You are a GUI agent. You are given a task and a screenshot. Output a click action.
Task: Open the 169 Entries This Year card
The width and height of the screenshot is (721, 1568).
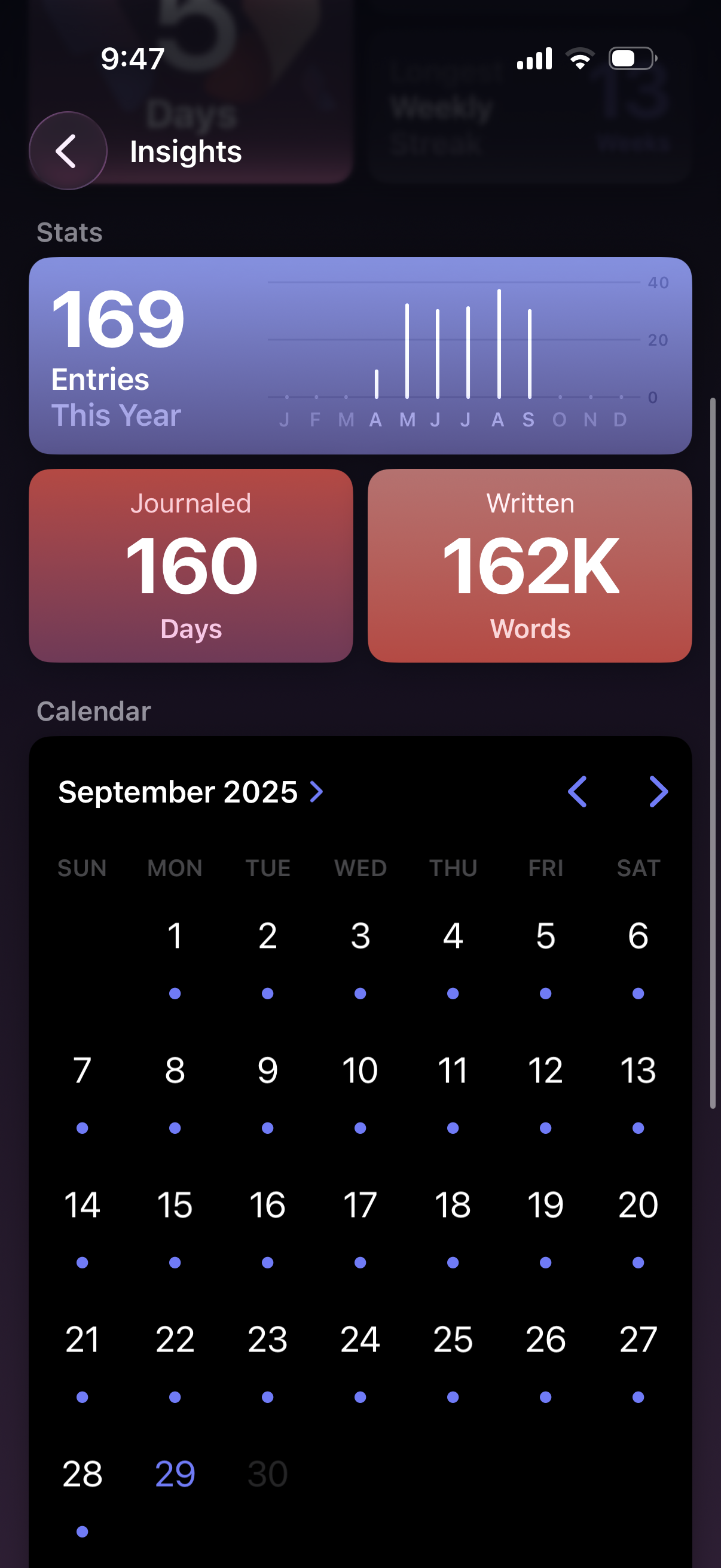(x=360, y=355)
